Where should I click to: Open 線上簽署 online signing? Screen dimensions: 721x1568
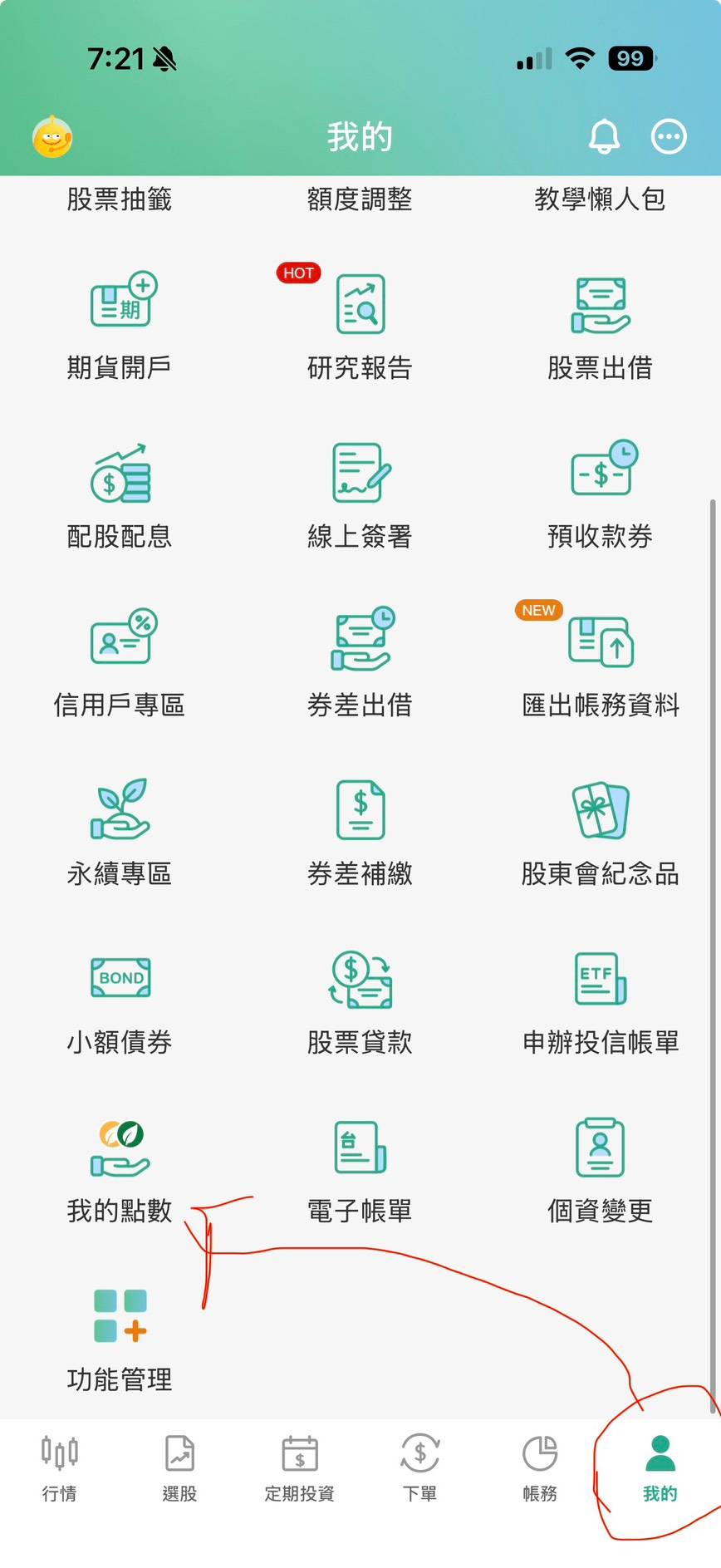[360, 494]
